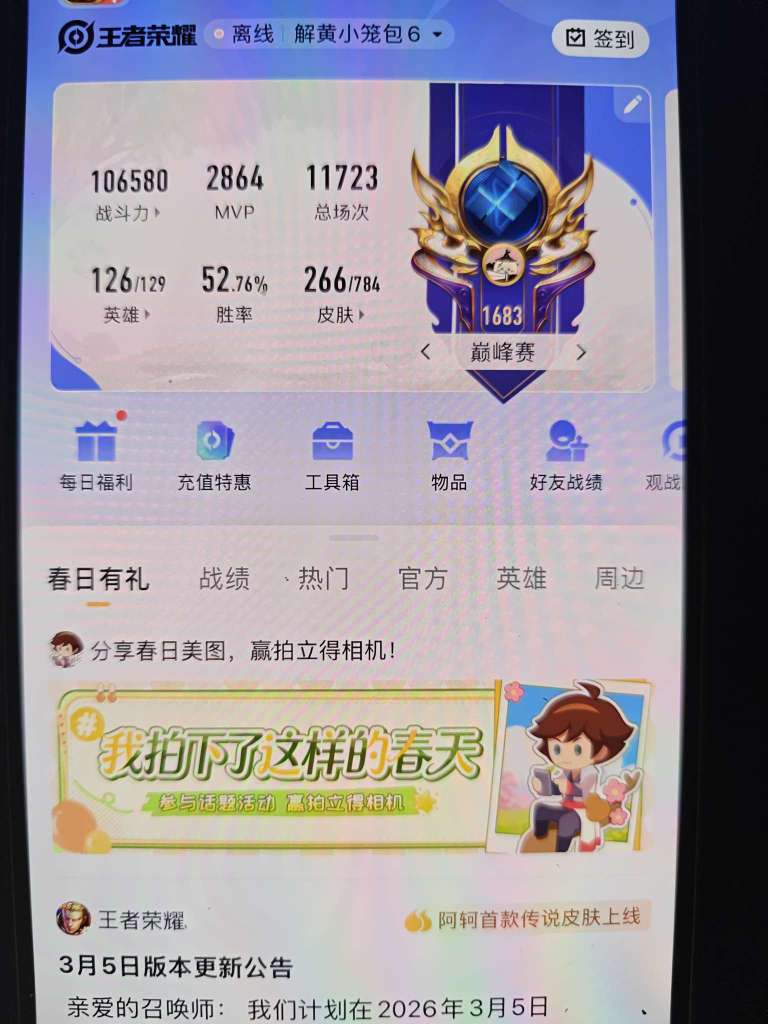Switch to the 热门 tab
This screenshot has height=1024, width=768.
[323, 579]
